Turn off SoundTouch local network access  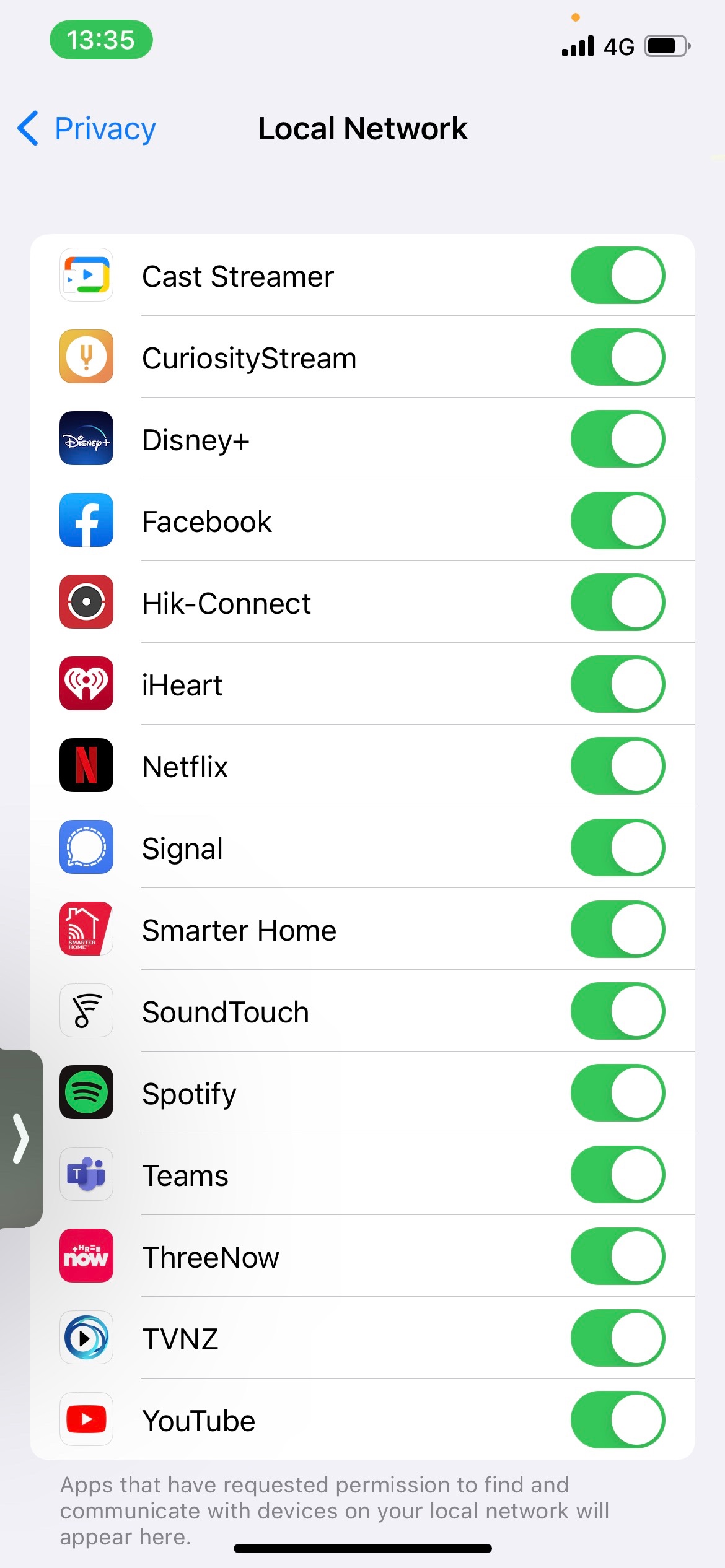click(617, 1011)
